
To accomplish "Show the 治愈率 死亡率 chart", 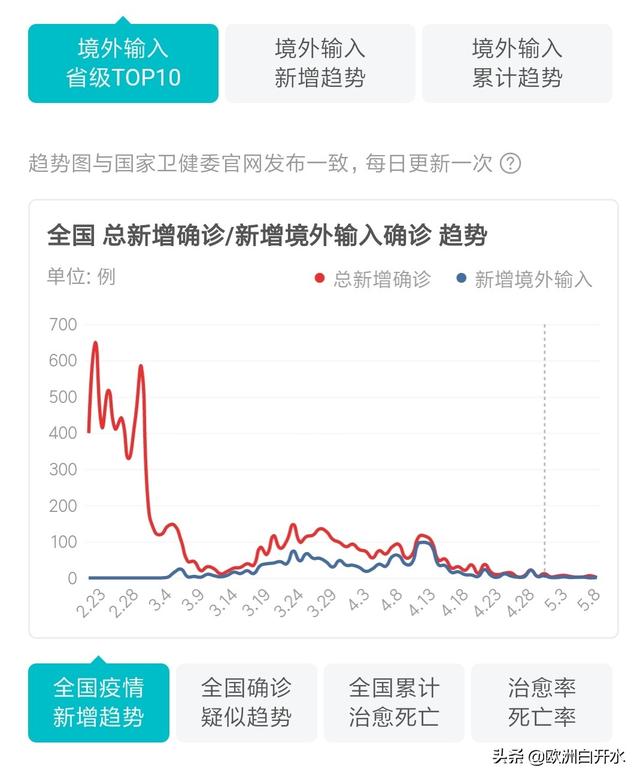I will [x=541, y=702].
